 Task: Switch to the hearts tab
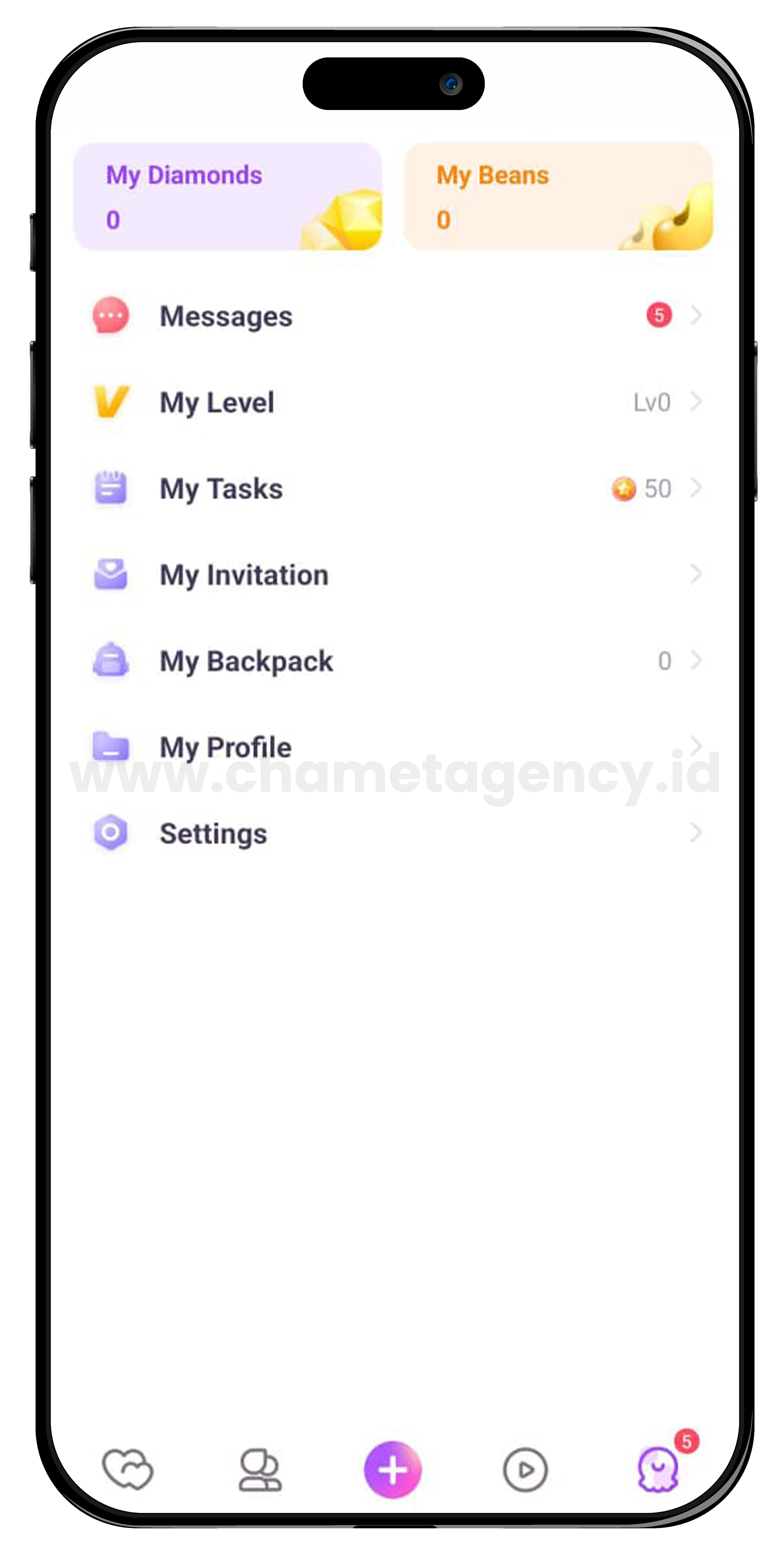128,1469
